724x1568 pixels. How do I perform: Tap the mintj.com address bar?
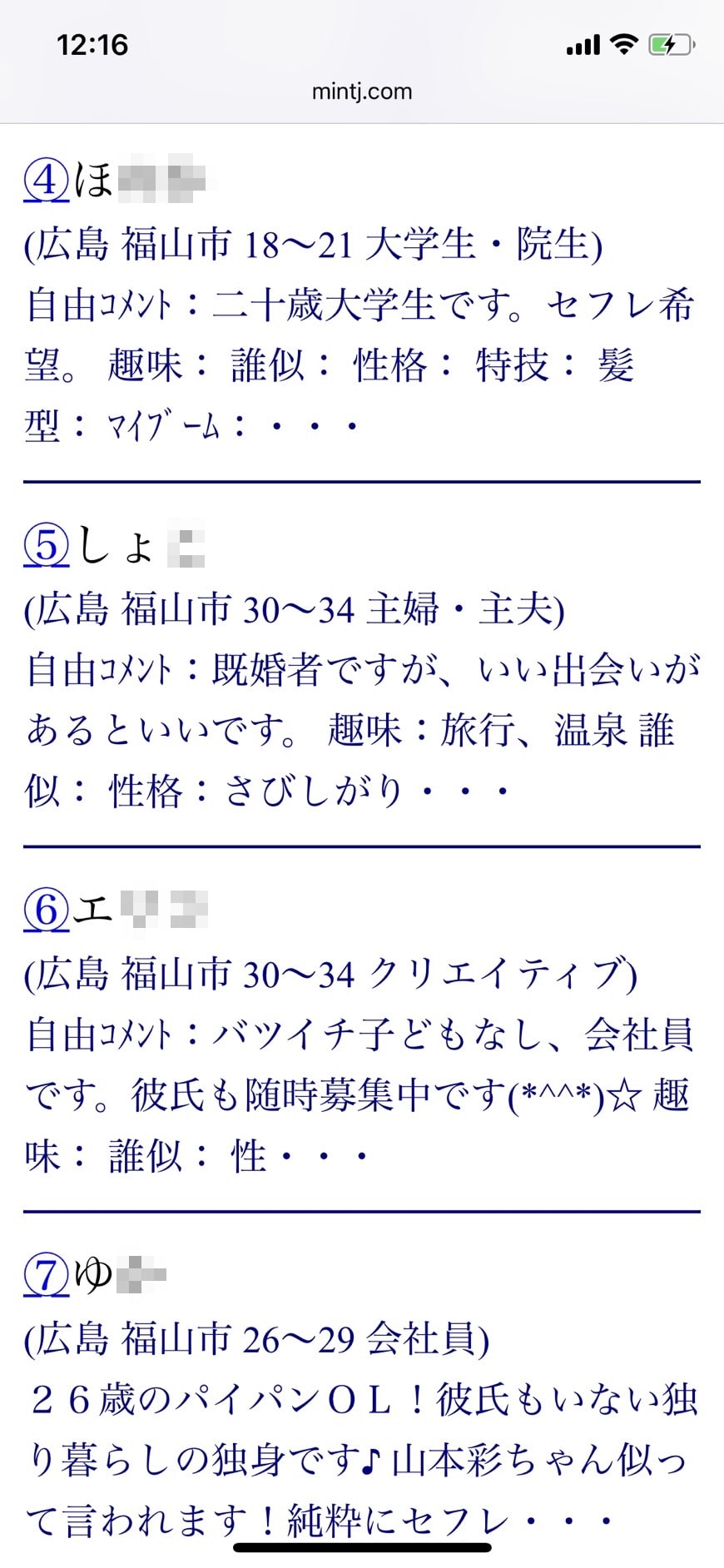click(x=361, y=92)
